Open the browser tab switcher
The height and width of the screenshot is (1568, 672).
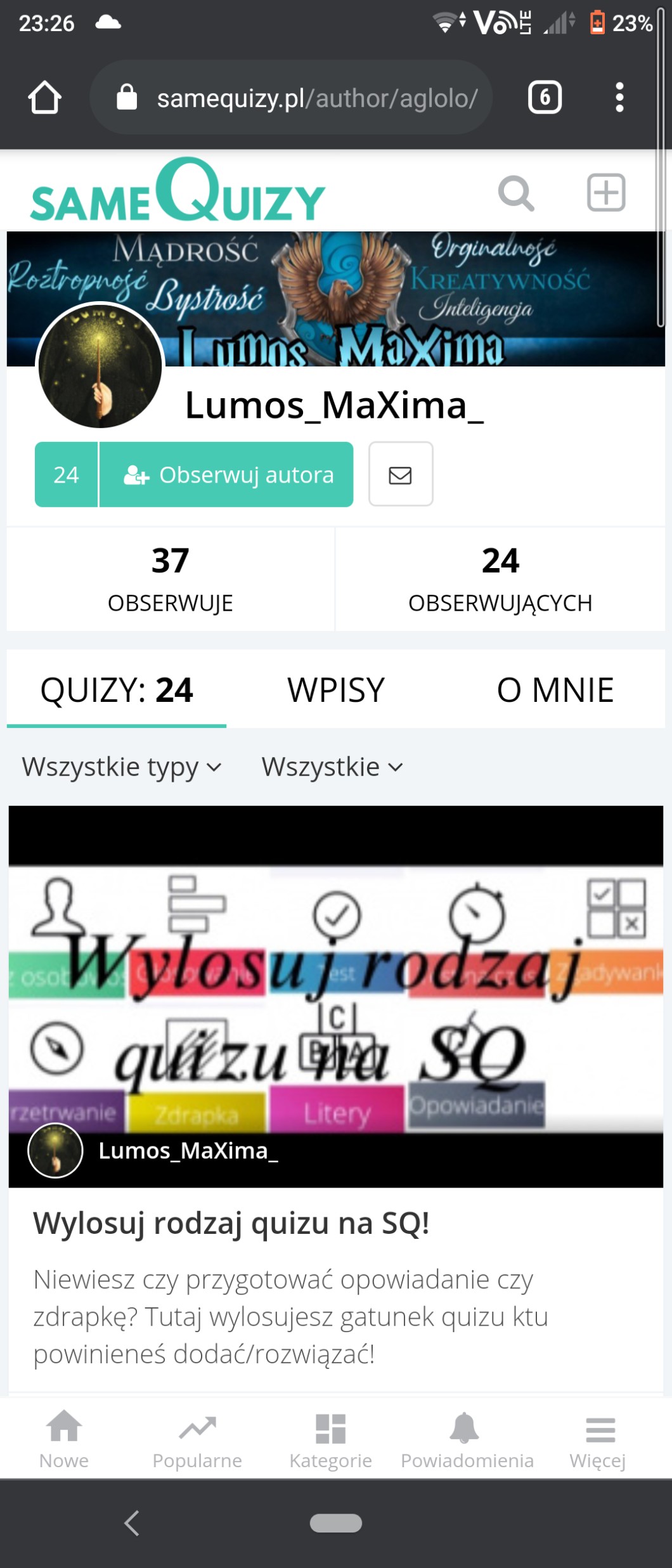coord(545,98)
